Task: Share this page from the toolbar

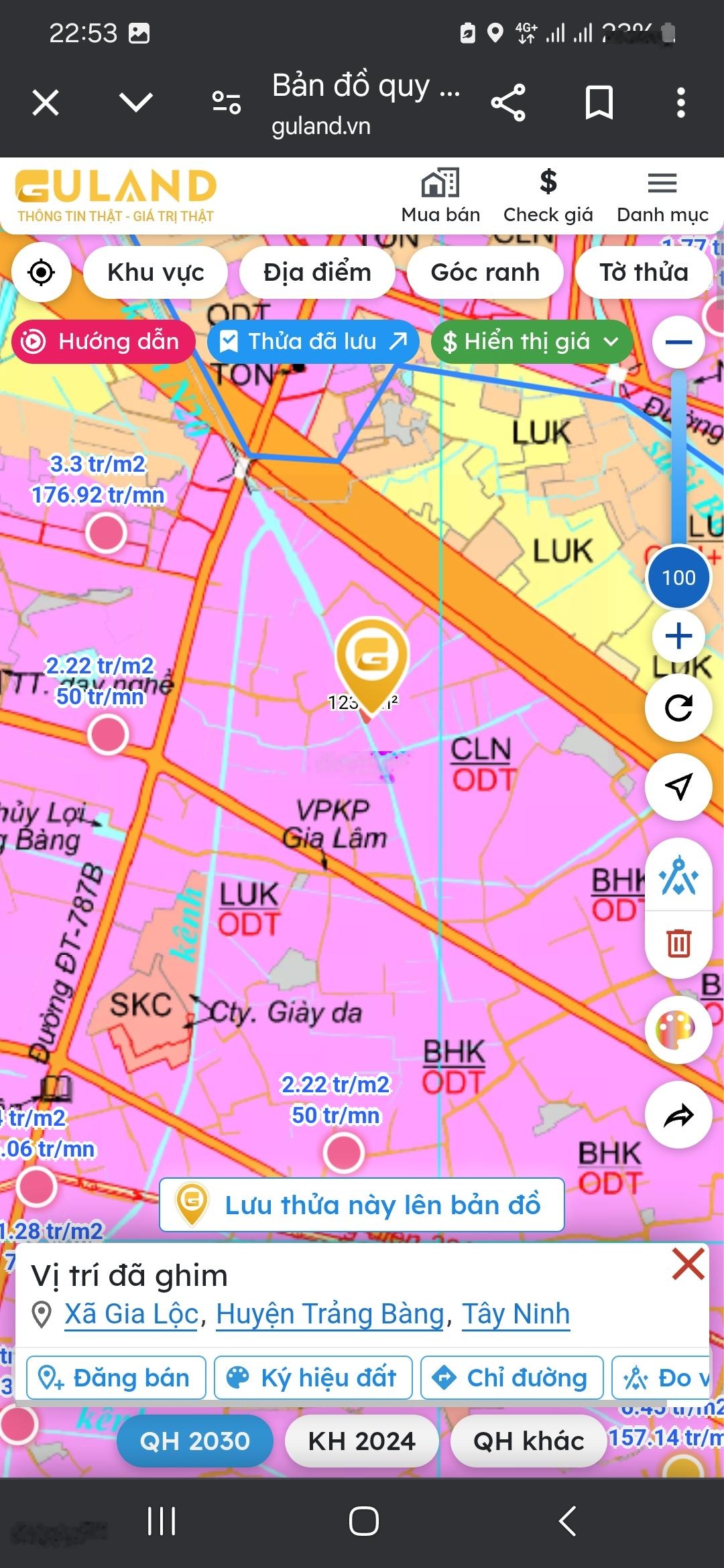Action: coord(508,103)
